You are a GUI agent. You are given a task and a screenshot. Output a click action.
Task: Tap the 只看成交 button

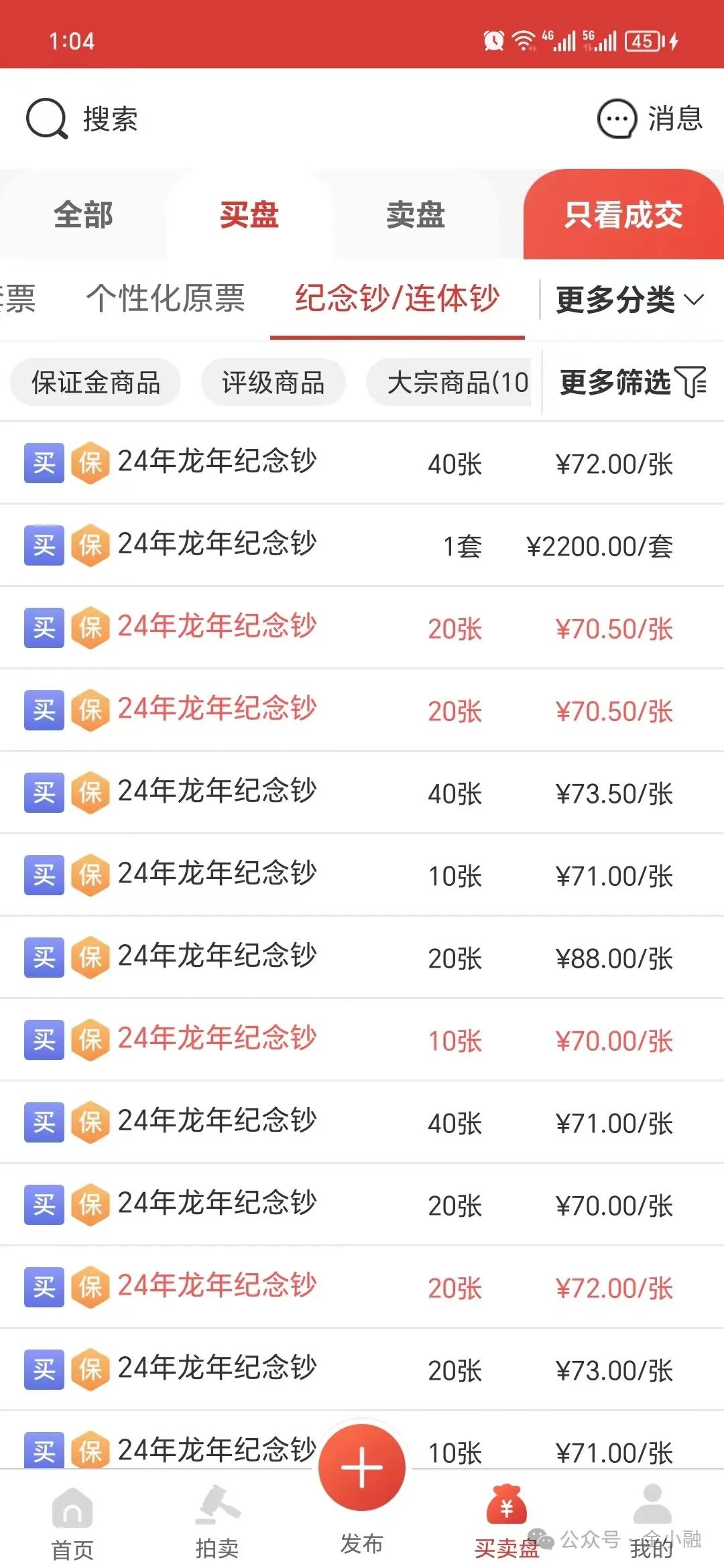[623, 215]
